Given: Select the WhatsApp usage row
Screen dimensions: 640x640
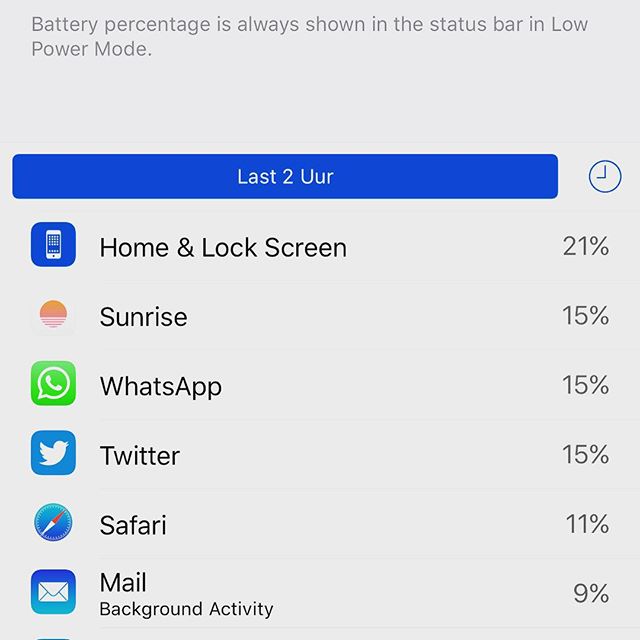Looking at the screenshot, I should 320,386.
